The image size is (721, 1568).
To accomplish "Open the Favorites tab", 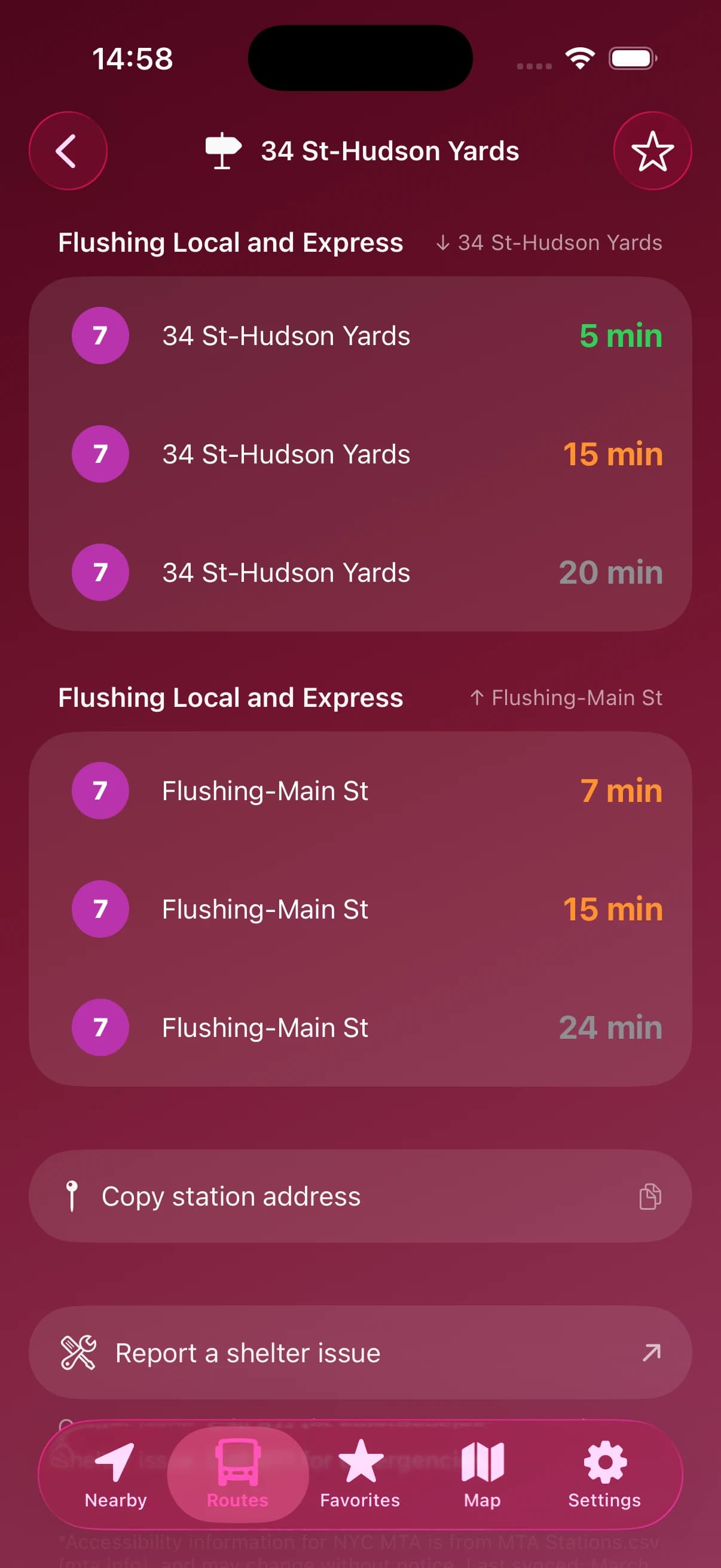I will click(360, 1473).
